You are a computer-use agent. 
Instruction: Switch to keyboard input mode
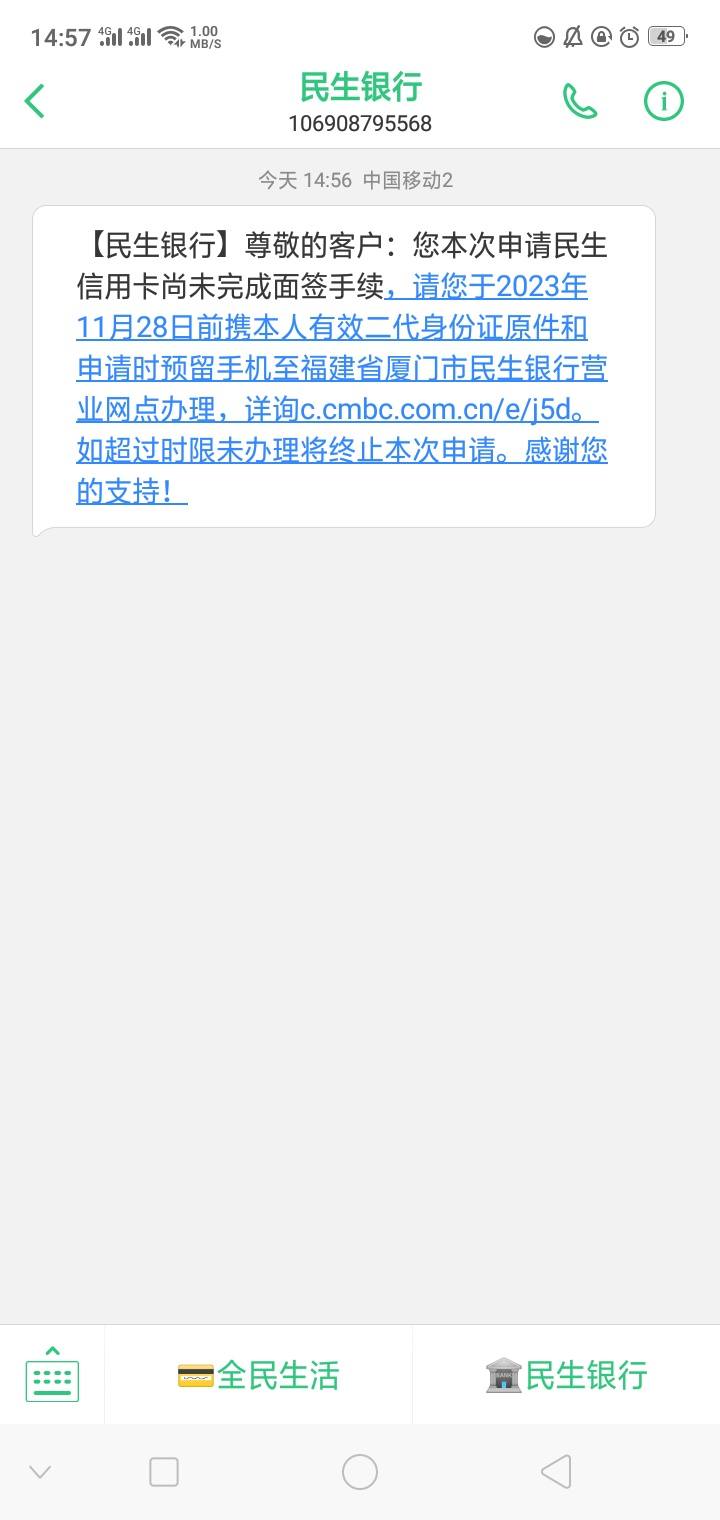52,1375
